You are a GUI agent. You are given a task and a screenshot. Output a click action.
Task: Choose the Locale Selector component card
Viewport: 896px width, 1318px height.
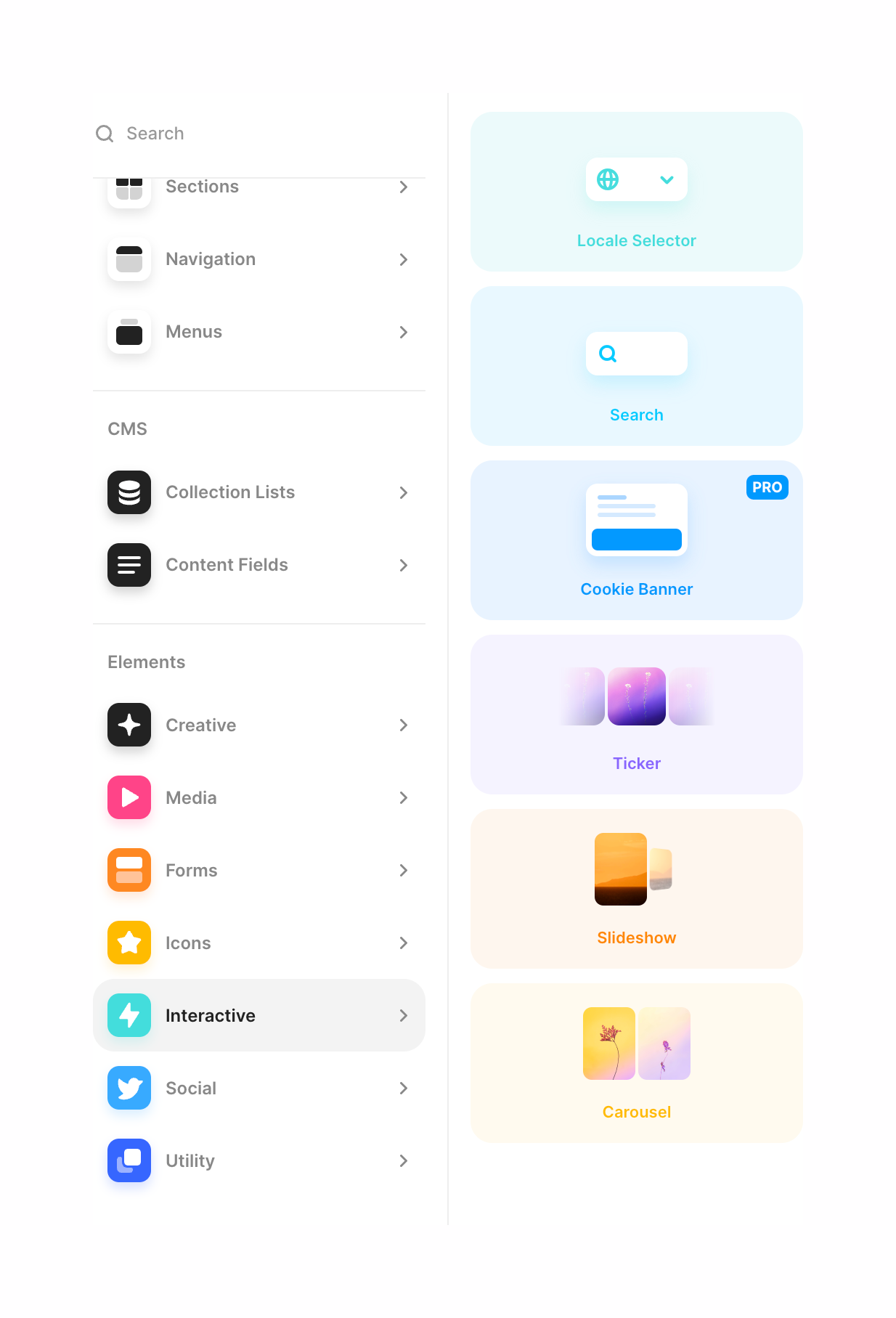point(636,192)
